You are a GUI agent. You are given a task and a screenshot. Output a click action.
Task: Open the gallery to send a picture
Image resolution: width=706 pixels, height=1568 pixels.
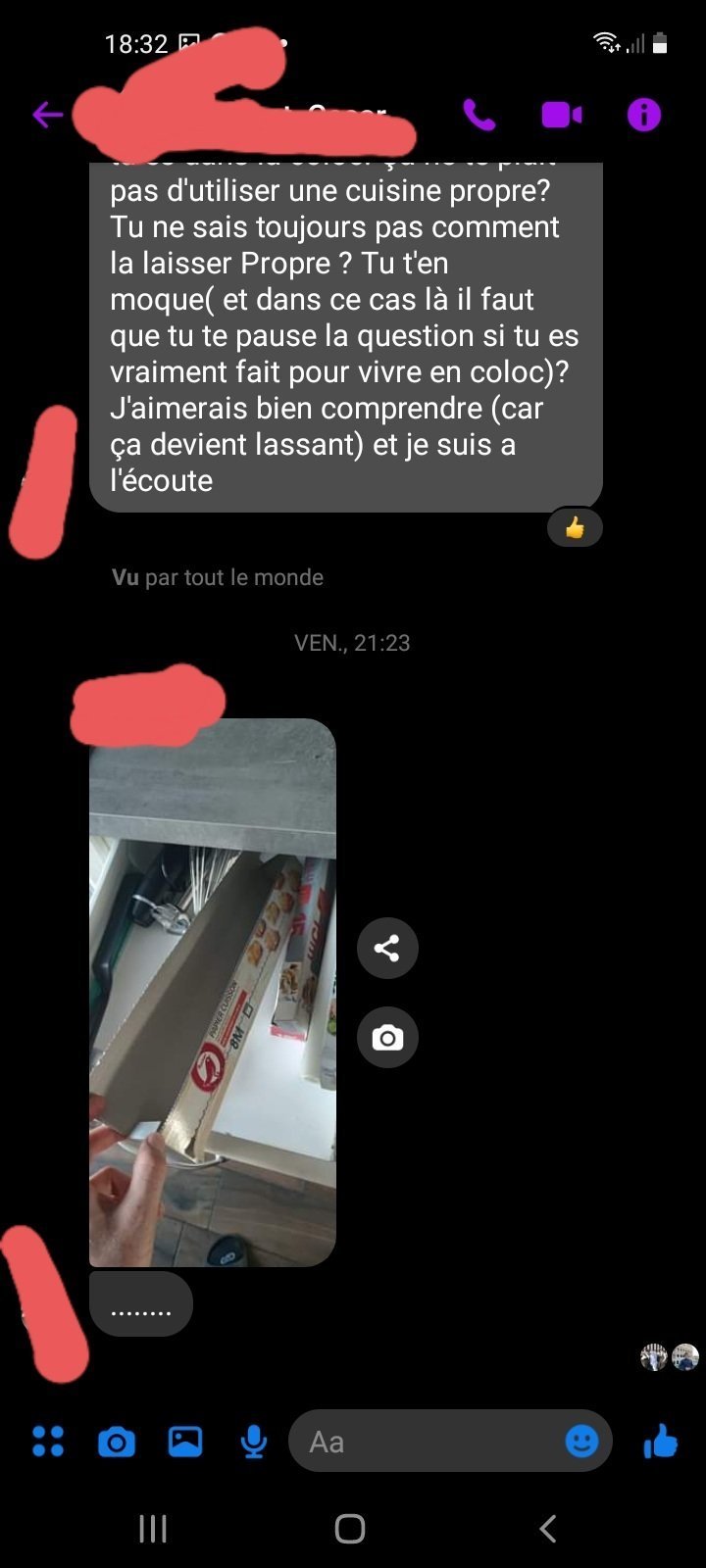pos(185,1442)
